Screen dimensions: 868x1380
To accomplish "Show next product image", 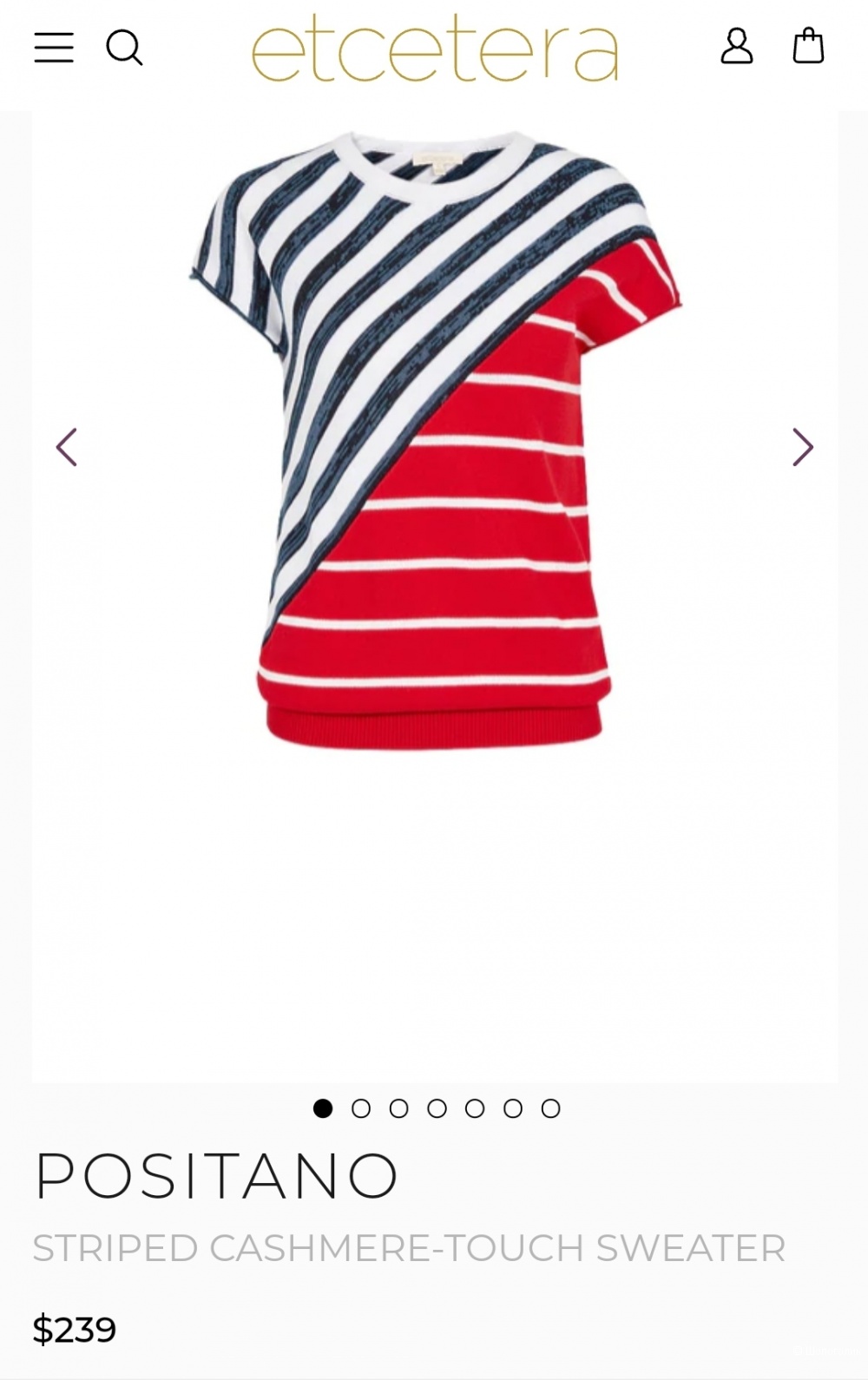I will 803,447.
